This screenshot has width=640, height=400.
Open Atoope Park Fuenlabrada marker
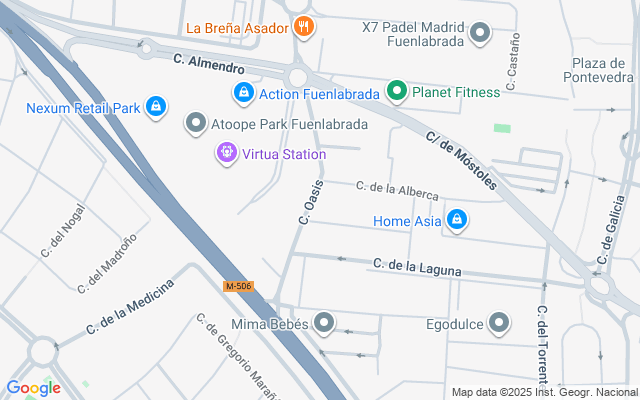click(x=195, y=124)
